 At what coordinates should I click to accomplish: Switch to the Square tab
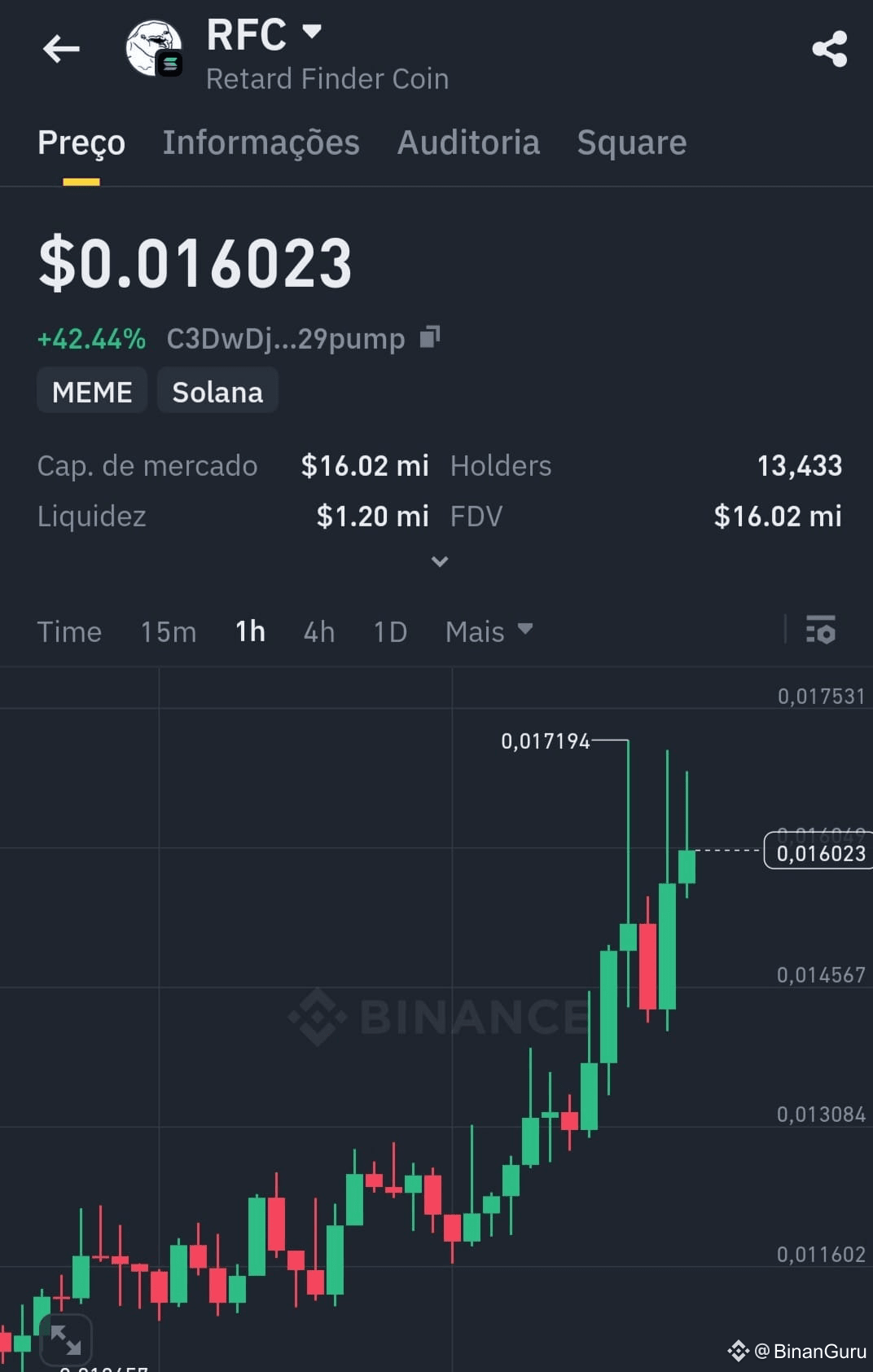(x=632, y=143)
